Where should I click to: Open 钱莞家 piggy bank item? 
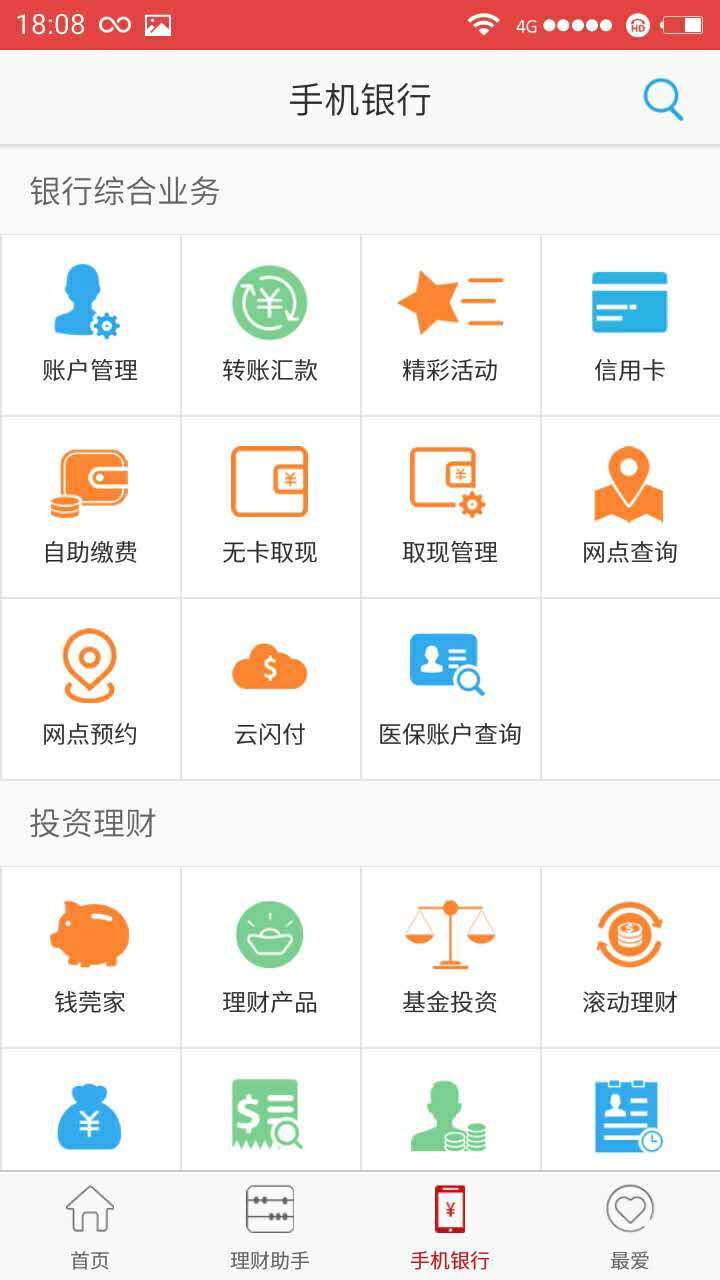pos(90,957)
